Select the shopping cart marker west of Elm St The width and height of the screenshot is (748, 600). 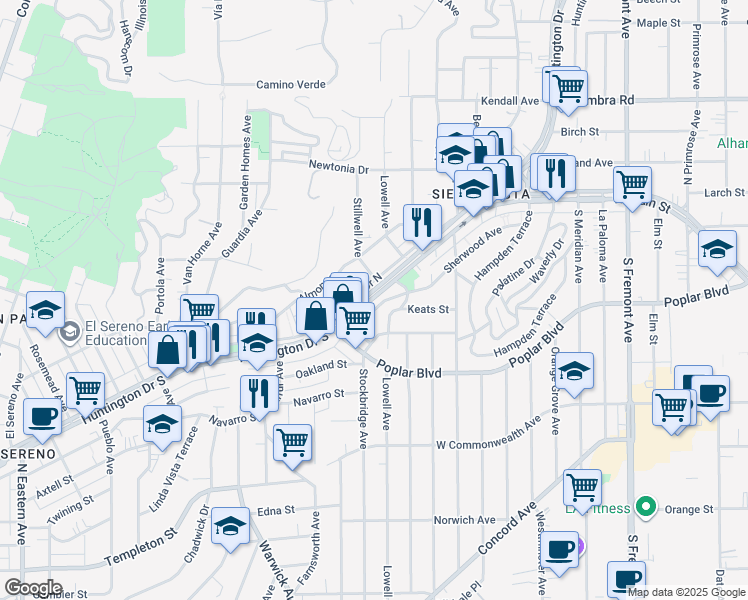672,407
